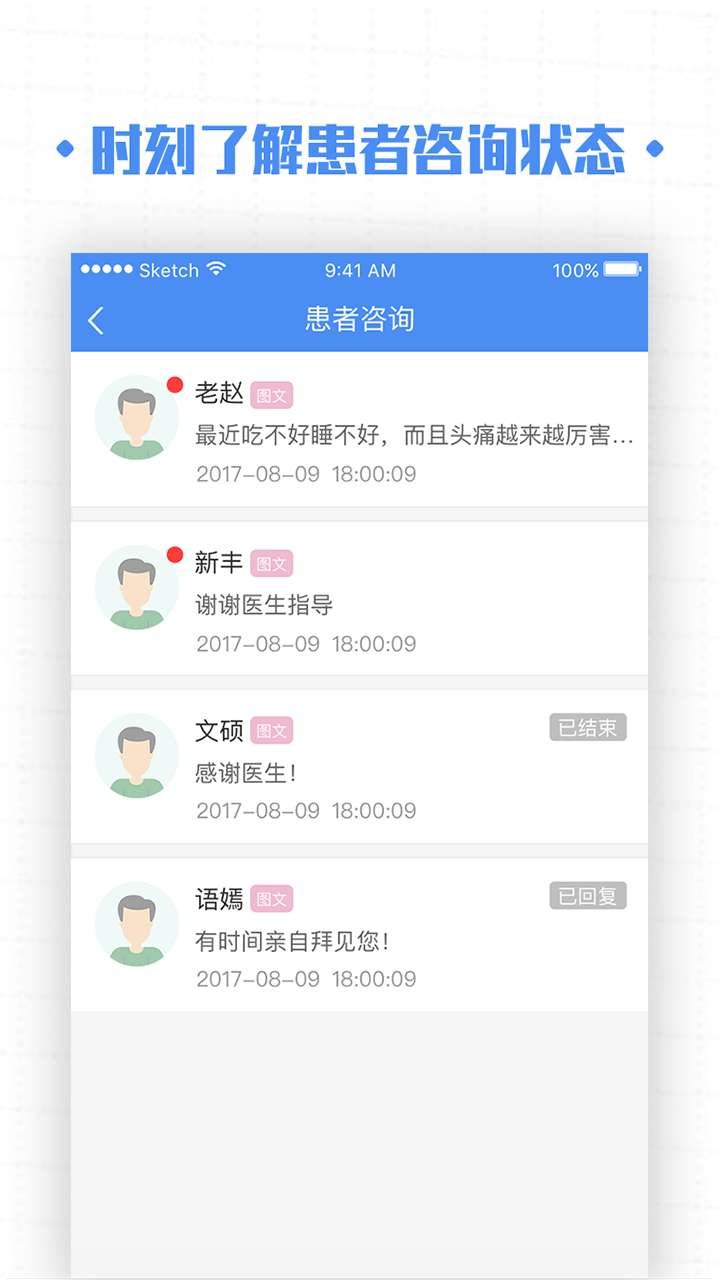Open 老赵's 图文 consultation tag
720x1280 pixels.
point(272,396)
